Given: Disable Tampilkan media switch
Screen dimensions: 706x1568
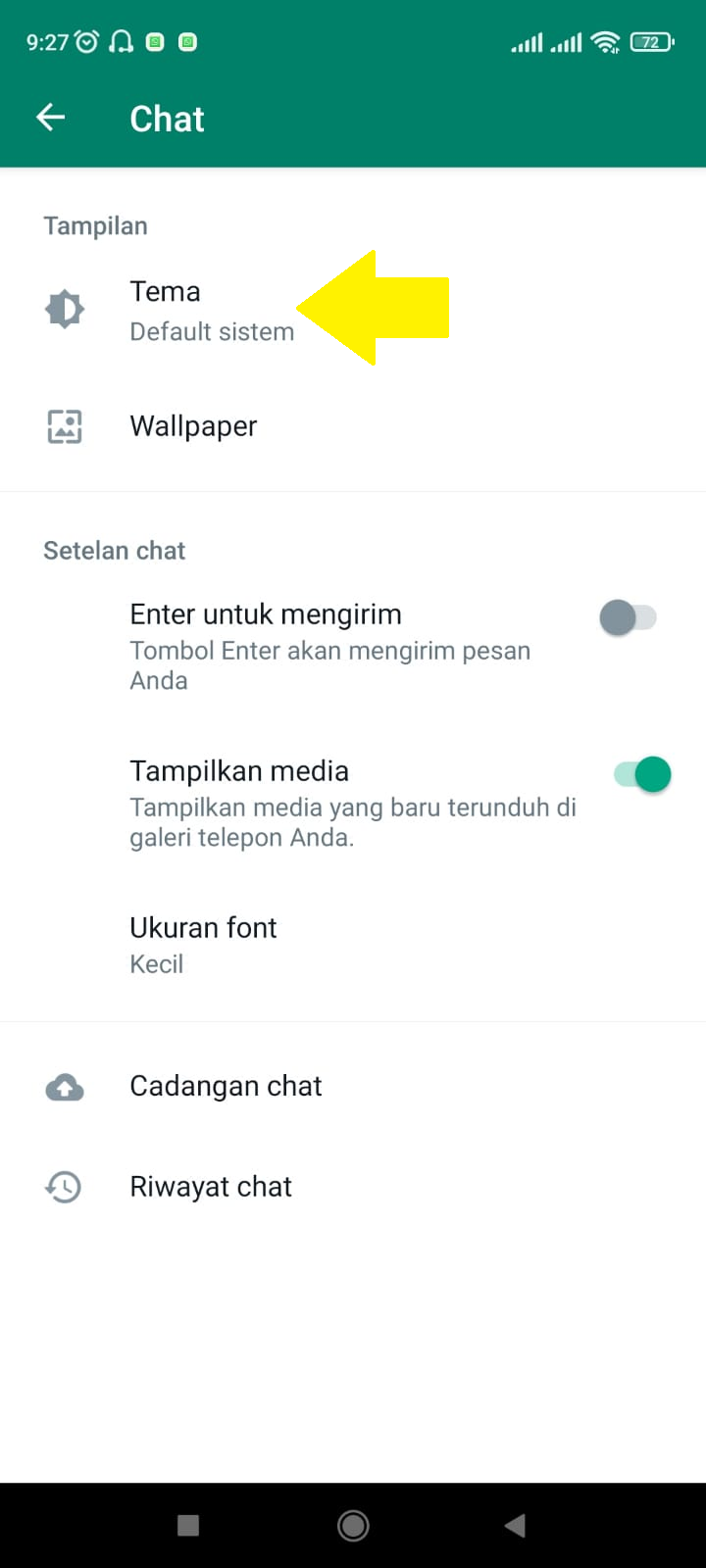Looking at the screenshot, I should [642, 774].
